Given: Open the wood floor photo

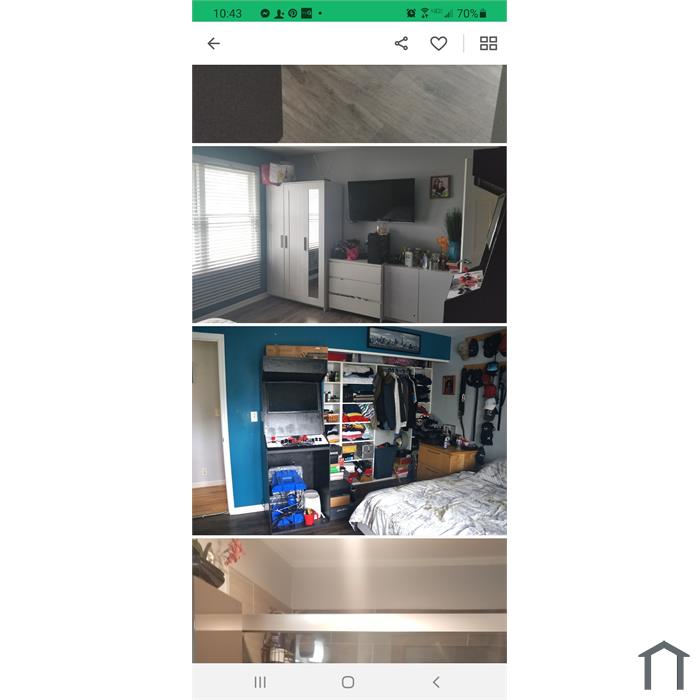Looking at the screenshot, I should [x=349, y=104].
